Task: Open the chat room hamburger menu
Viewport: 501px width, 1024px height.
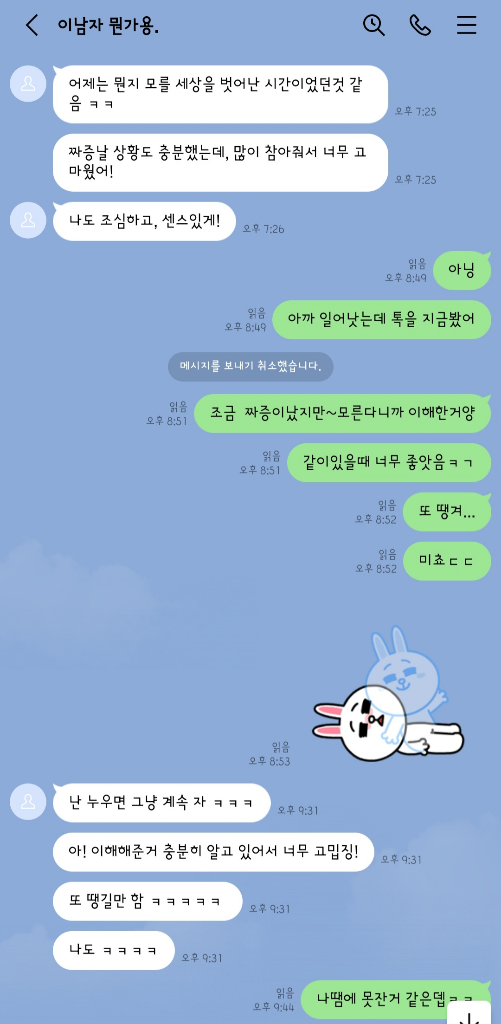Action: click(466, 25)
